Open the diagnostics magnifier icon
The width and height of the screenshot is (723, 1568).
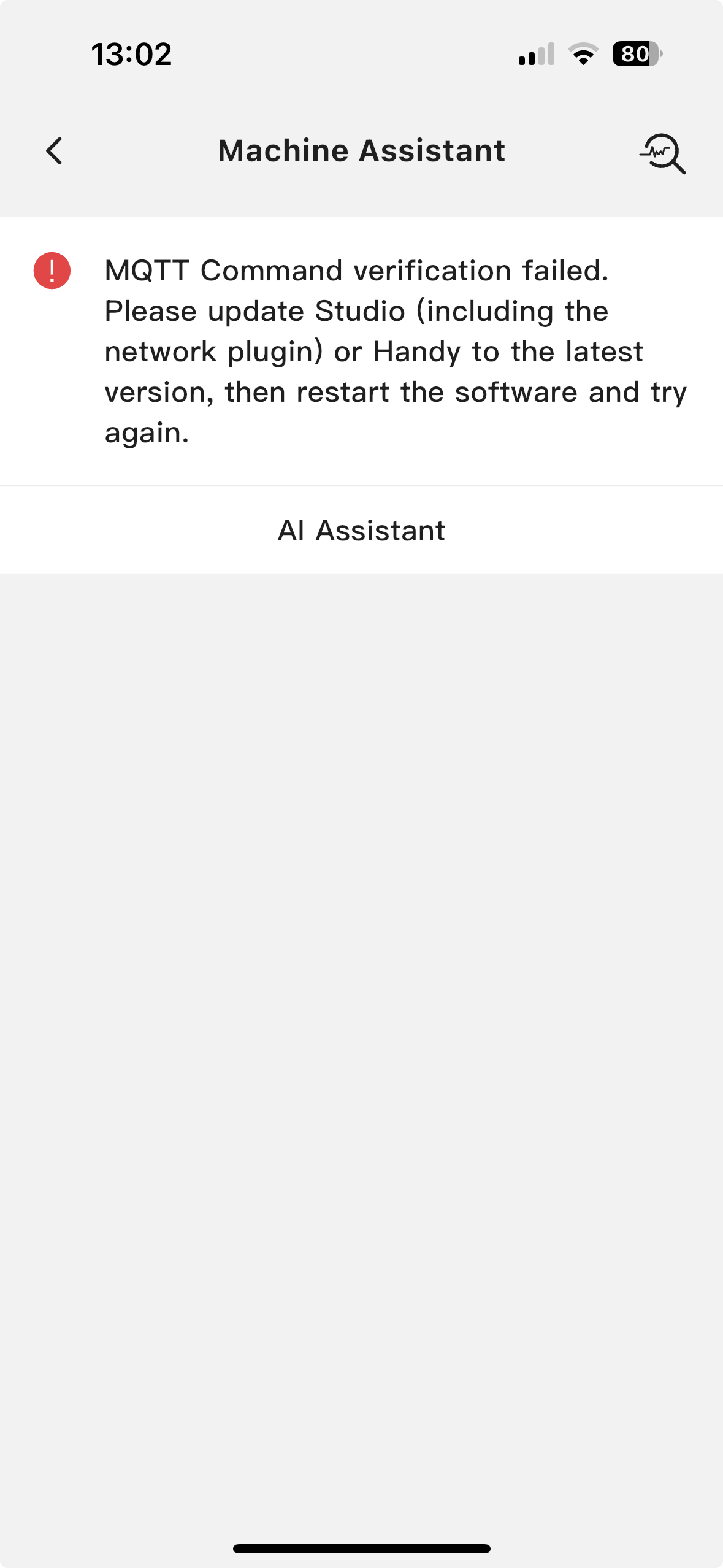(x=662, y=153)
